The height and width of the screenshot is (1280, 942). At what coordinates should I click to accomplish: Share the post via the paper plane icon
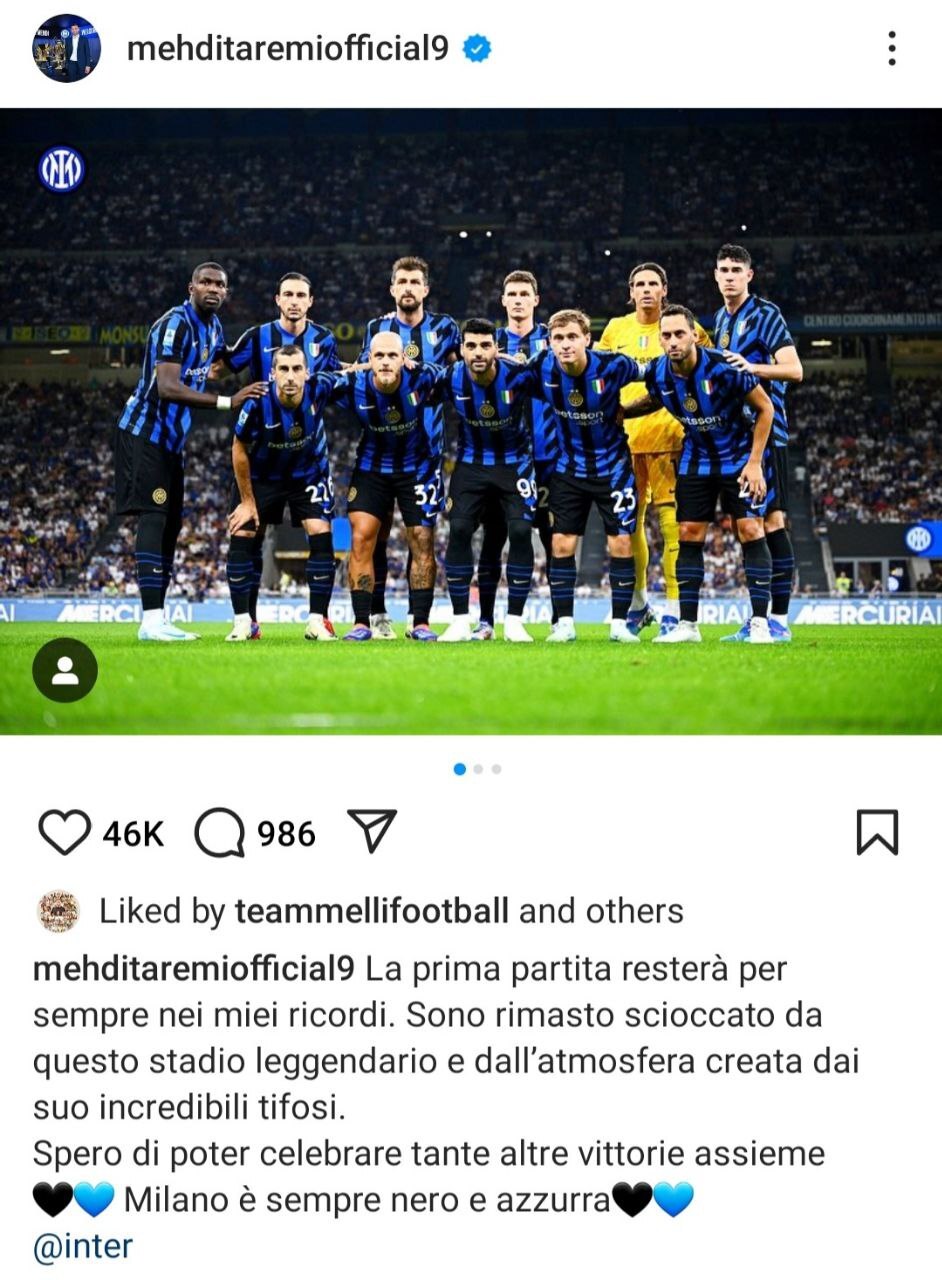(x=372, y=831)
